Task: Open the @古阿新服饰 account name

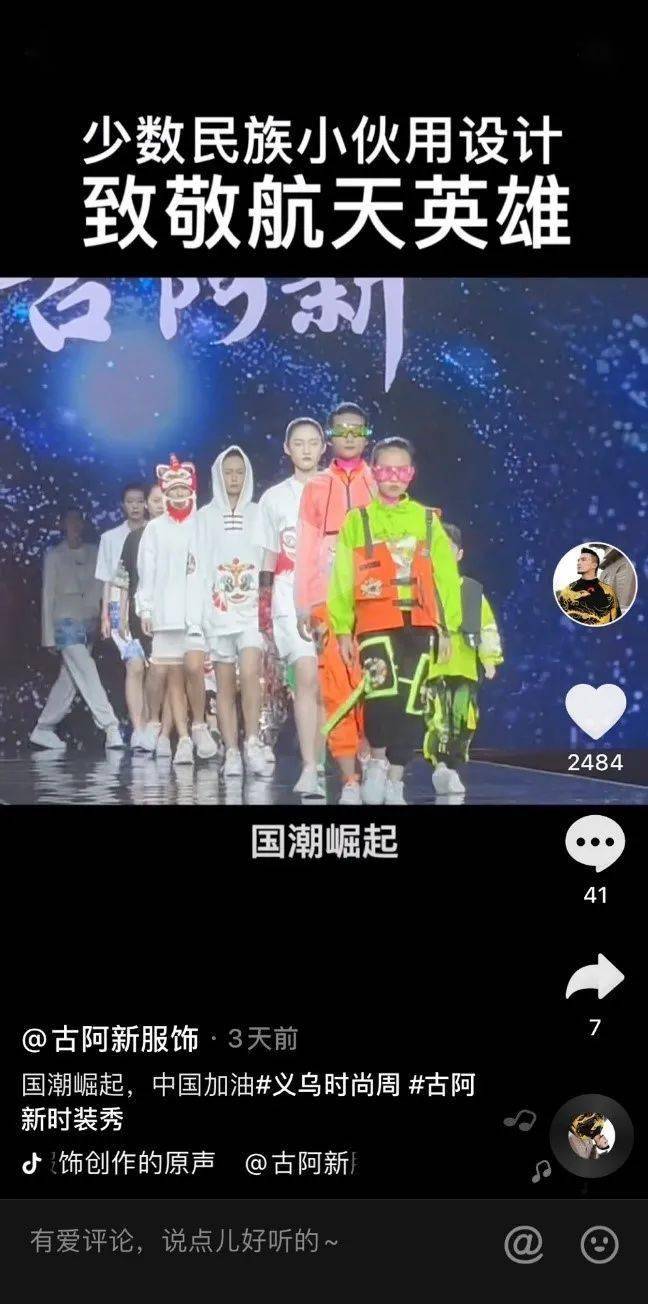Action: click(x=110, y=1039)
